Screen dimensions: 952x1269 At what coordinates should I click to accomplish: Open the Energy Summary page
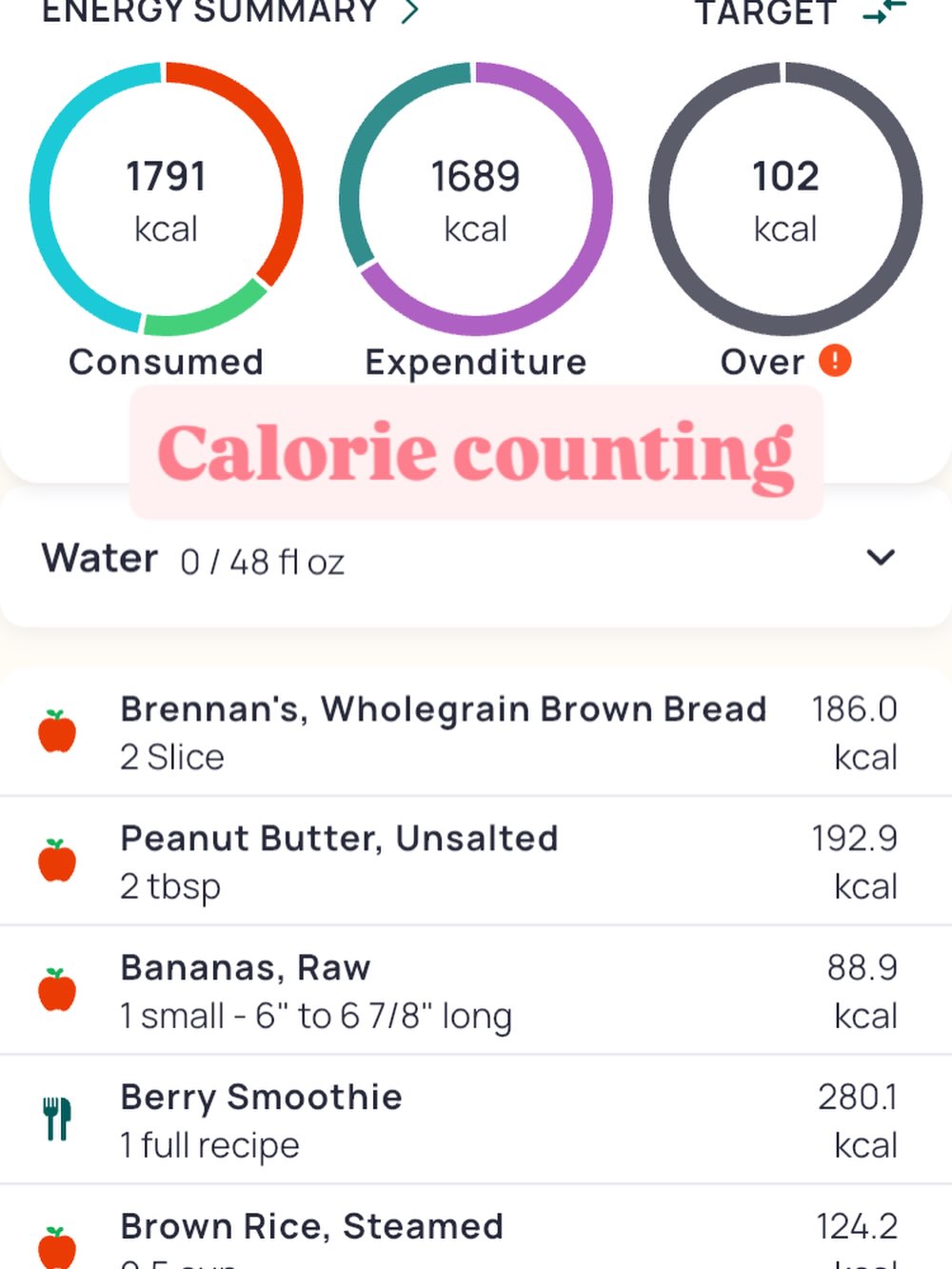209,11
